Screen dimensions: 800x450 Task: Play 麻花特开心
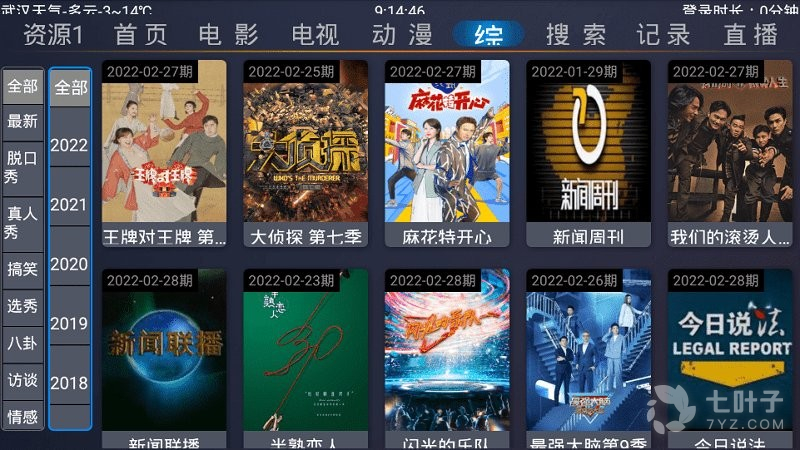tap(447, 153)
